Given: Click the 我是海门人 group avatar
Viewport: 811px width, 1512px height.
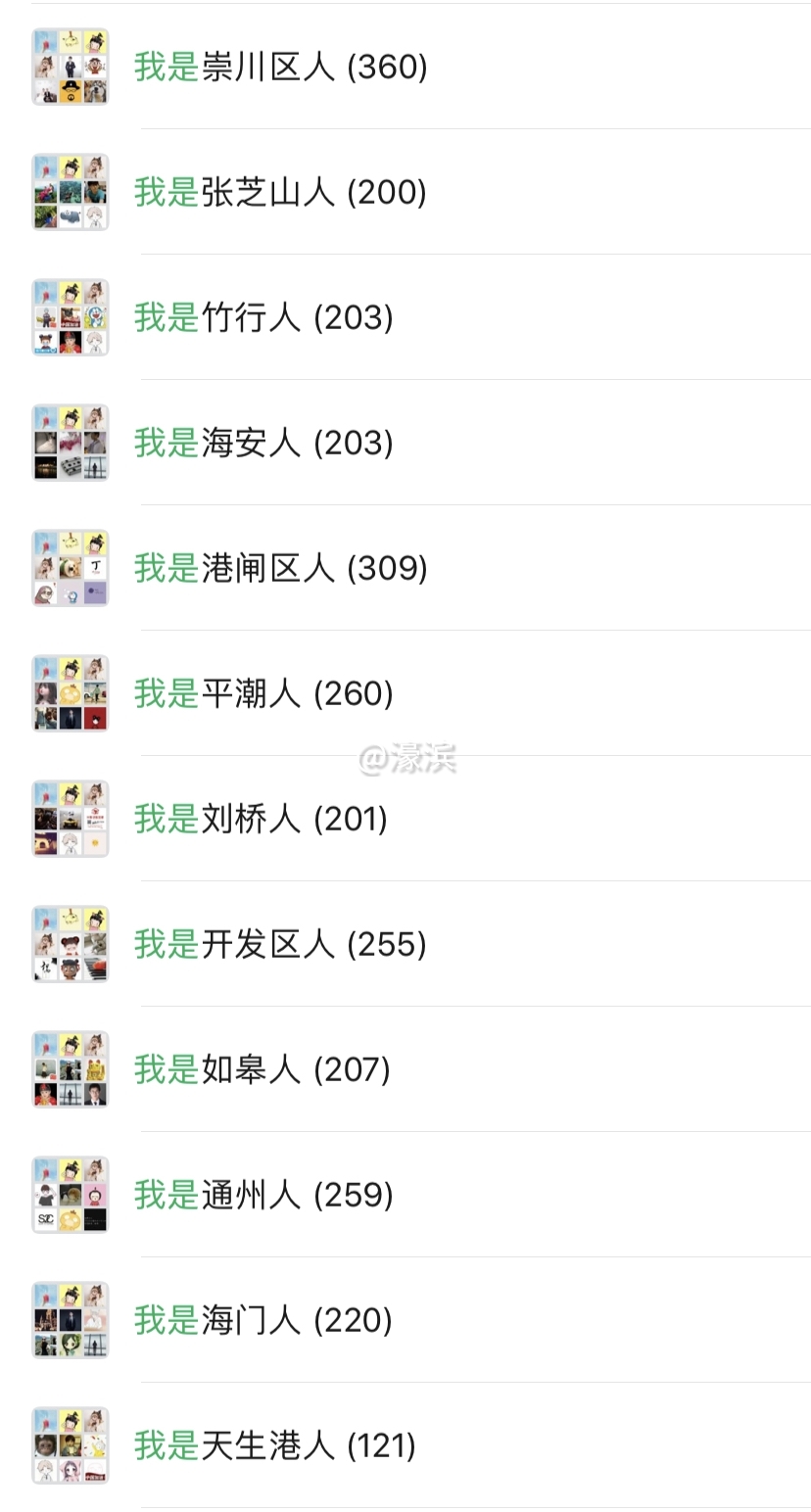Looking at the screenshot, I should [x=70, y=1320].
